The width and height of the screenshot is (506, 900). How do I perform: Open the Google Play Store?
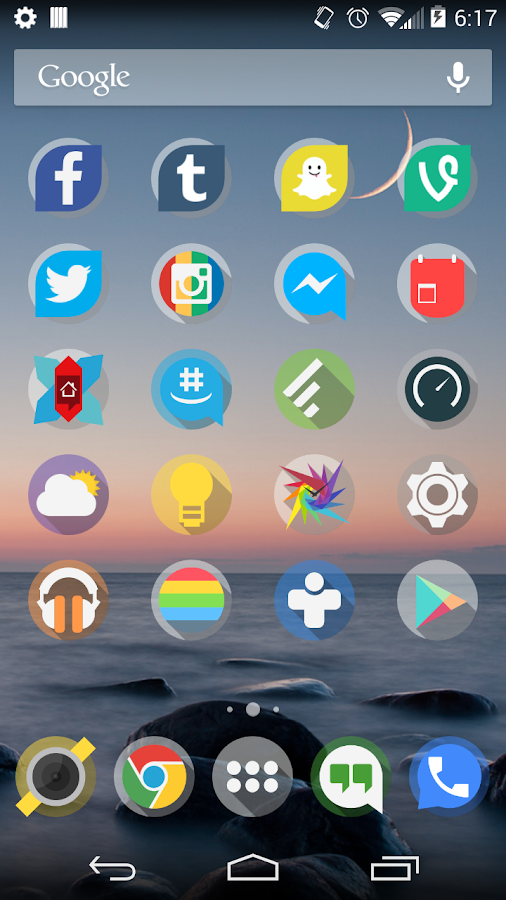[437, 600]
